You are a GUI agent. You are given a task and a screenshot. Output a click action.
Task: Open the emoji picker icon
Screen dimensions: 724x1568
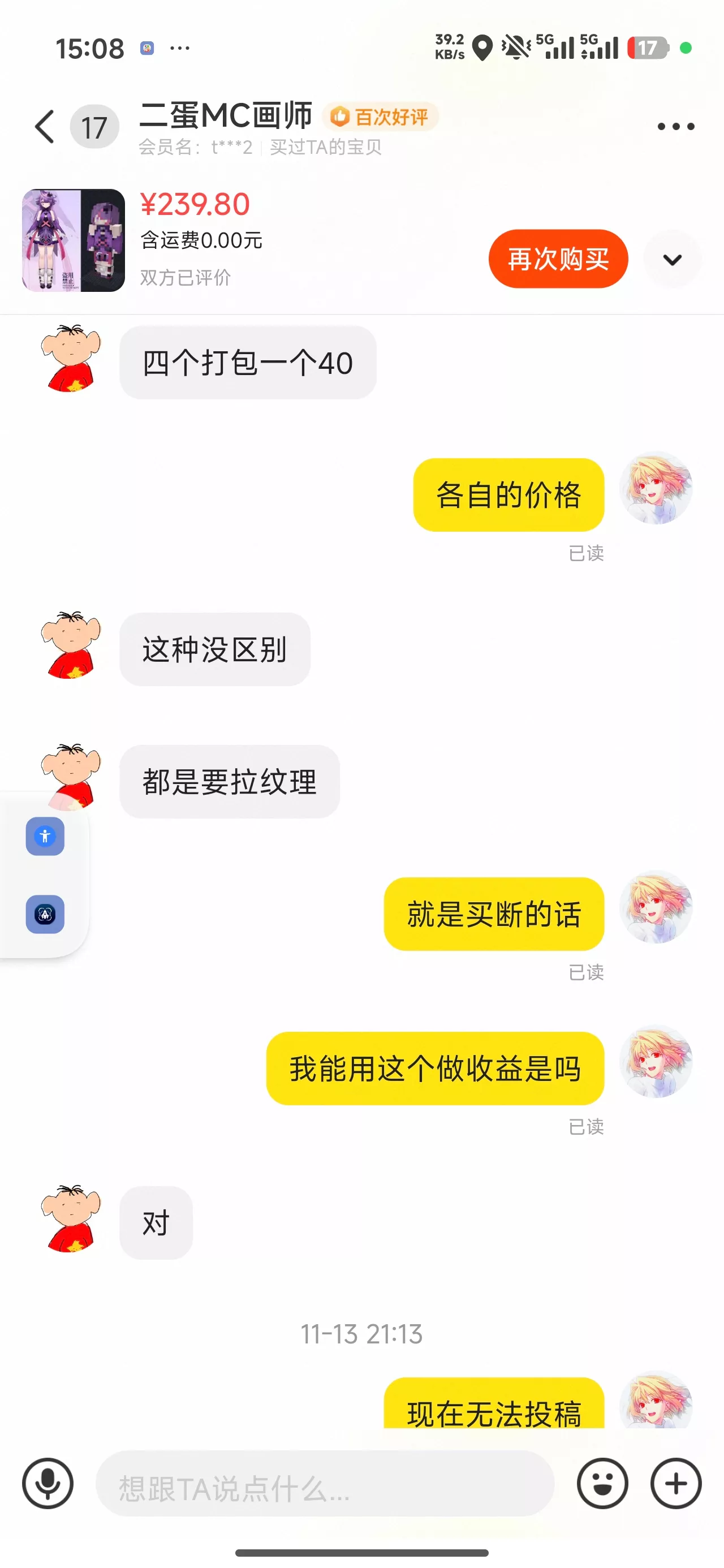602,1484
